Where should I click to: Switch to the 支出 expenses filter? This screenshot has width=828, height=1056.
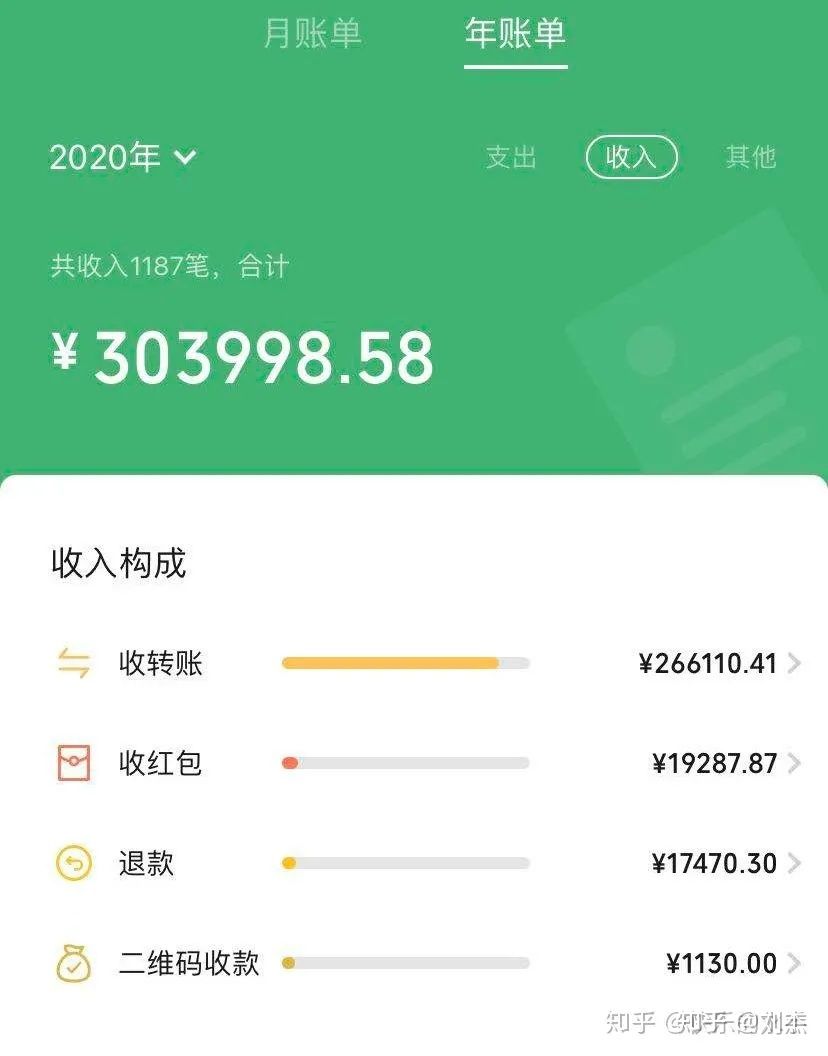coord(512,157)
